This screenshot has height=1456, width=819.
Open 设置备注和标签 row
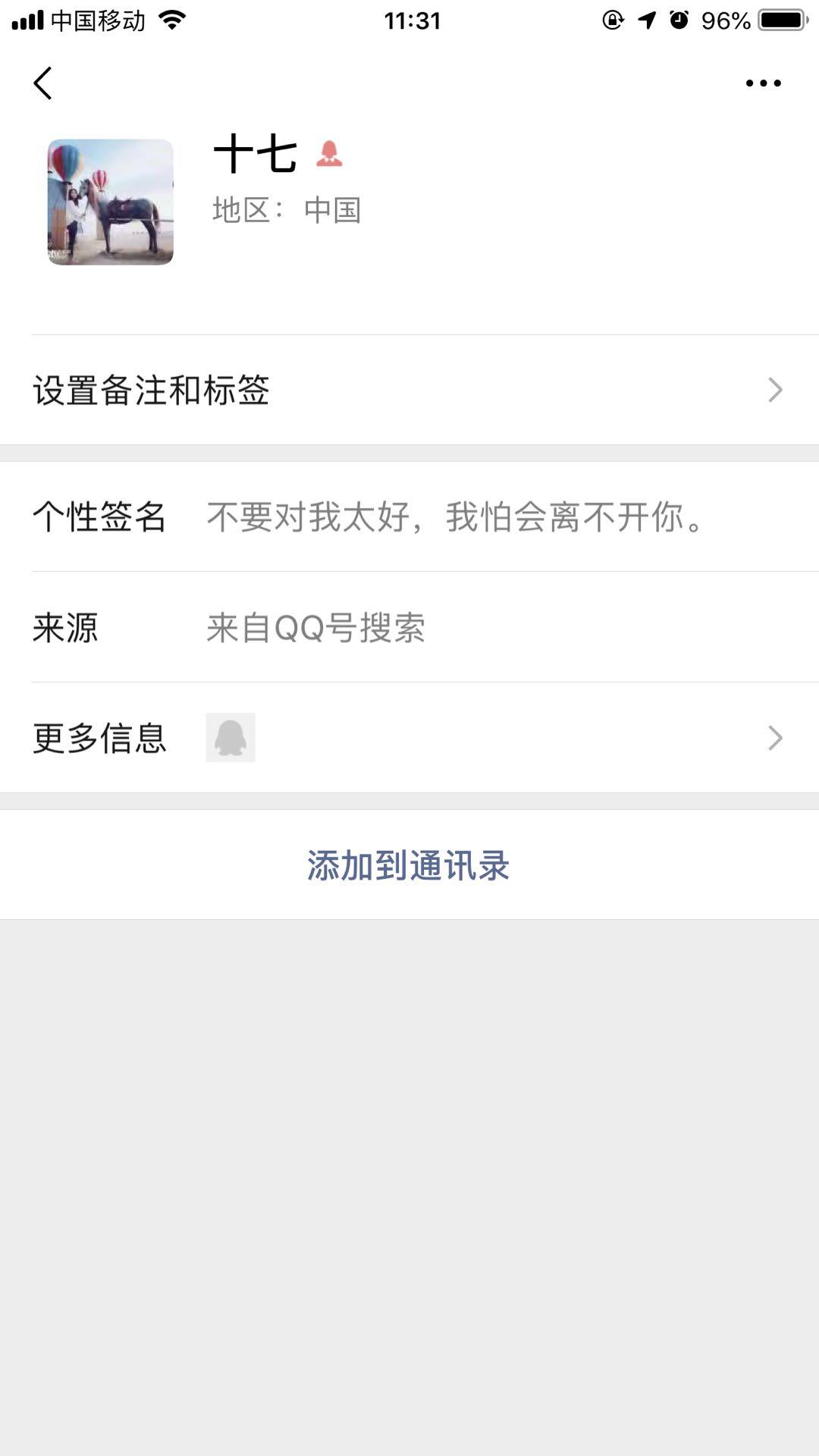coord(409,390)
